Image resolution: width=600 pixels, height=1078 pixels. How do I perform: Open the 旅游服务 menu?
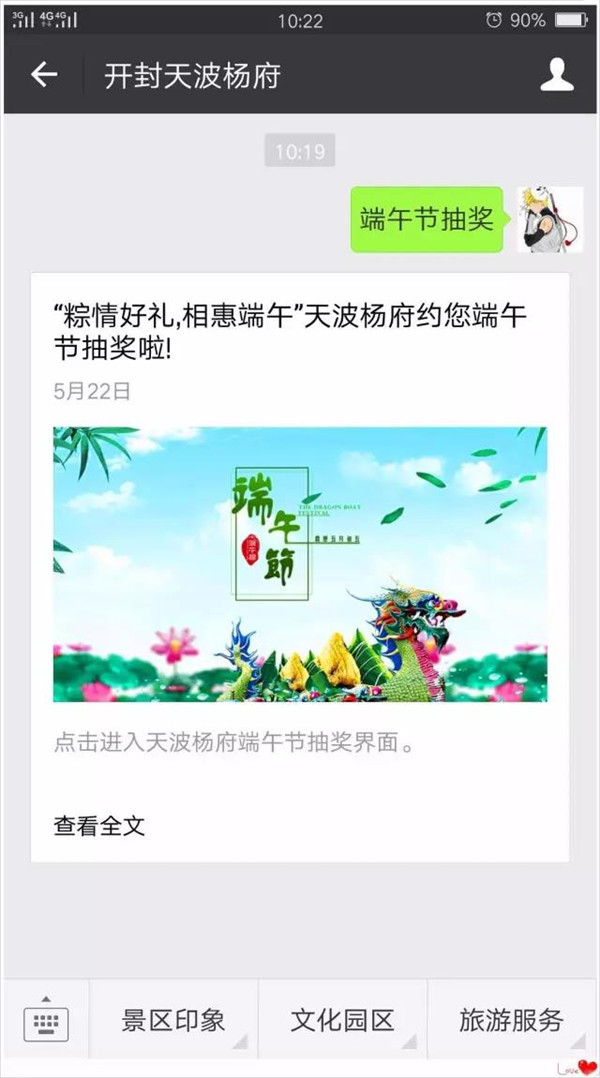point(511,1021)
